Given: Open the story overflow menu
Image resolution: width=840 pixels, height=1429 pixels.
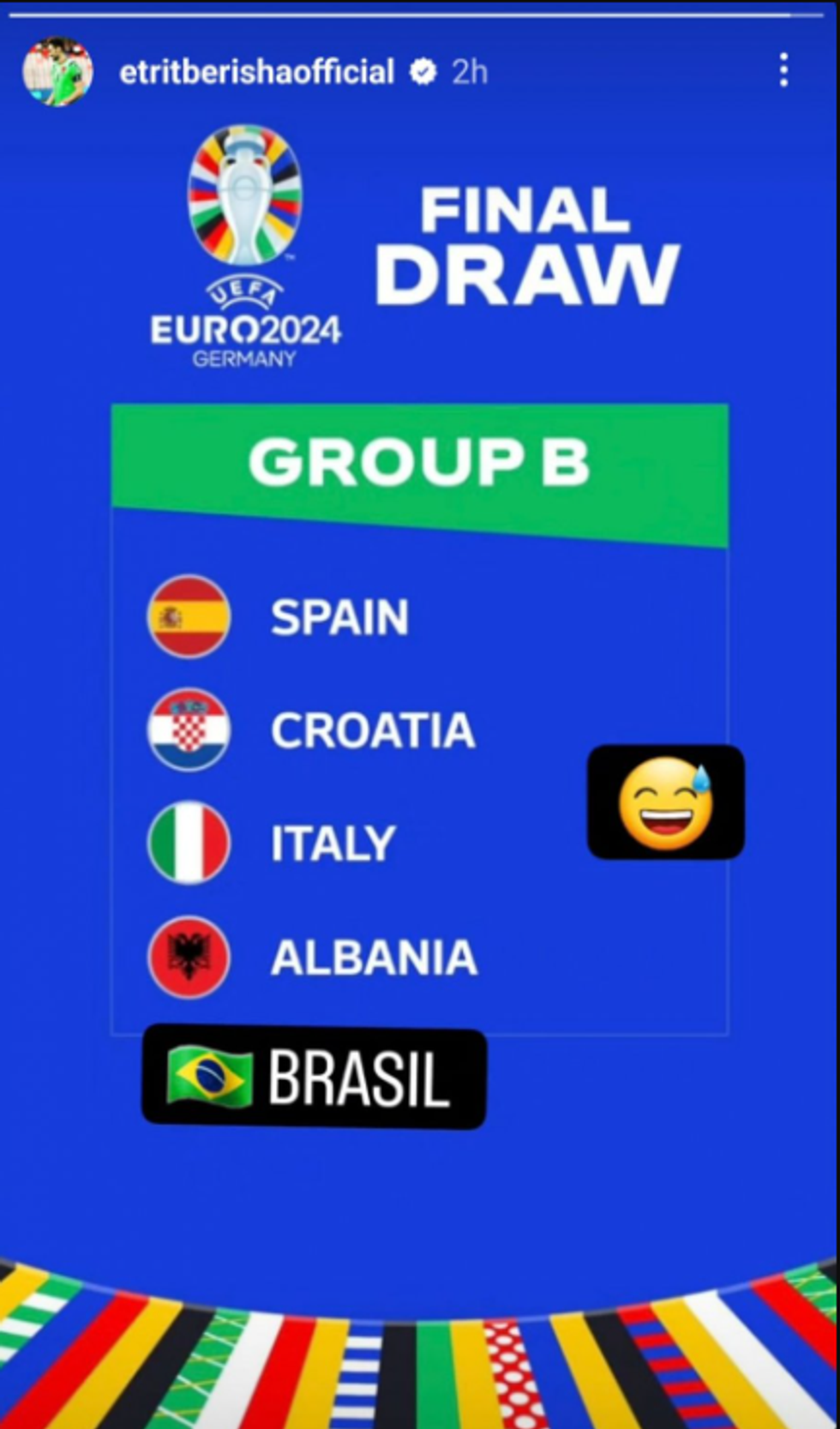Looking at the screenshot, I should coord(783,70).
